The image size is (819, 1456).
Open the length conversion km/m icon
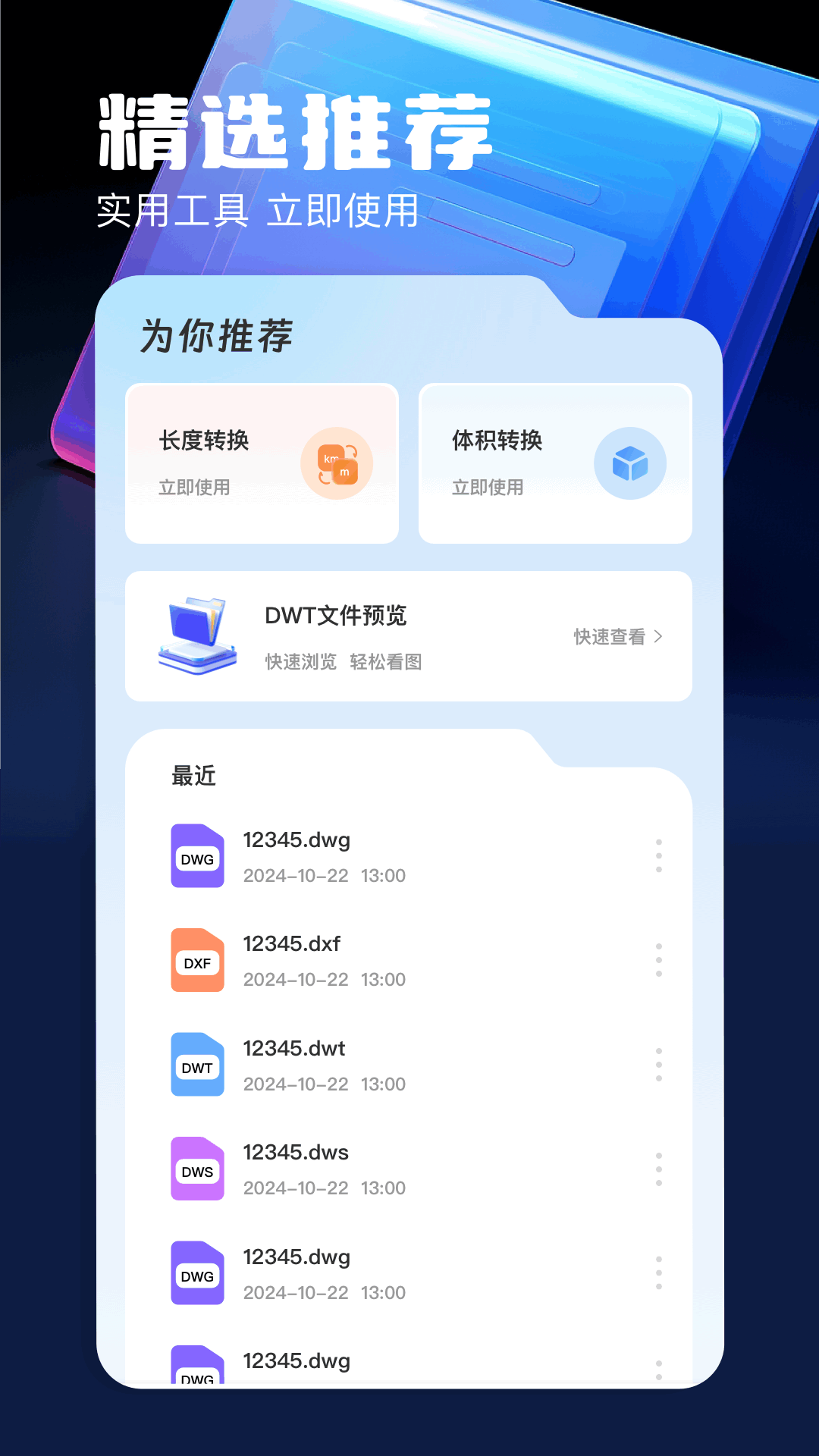click(x=336, y=463)
